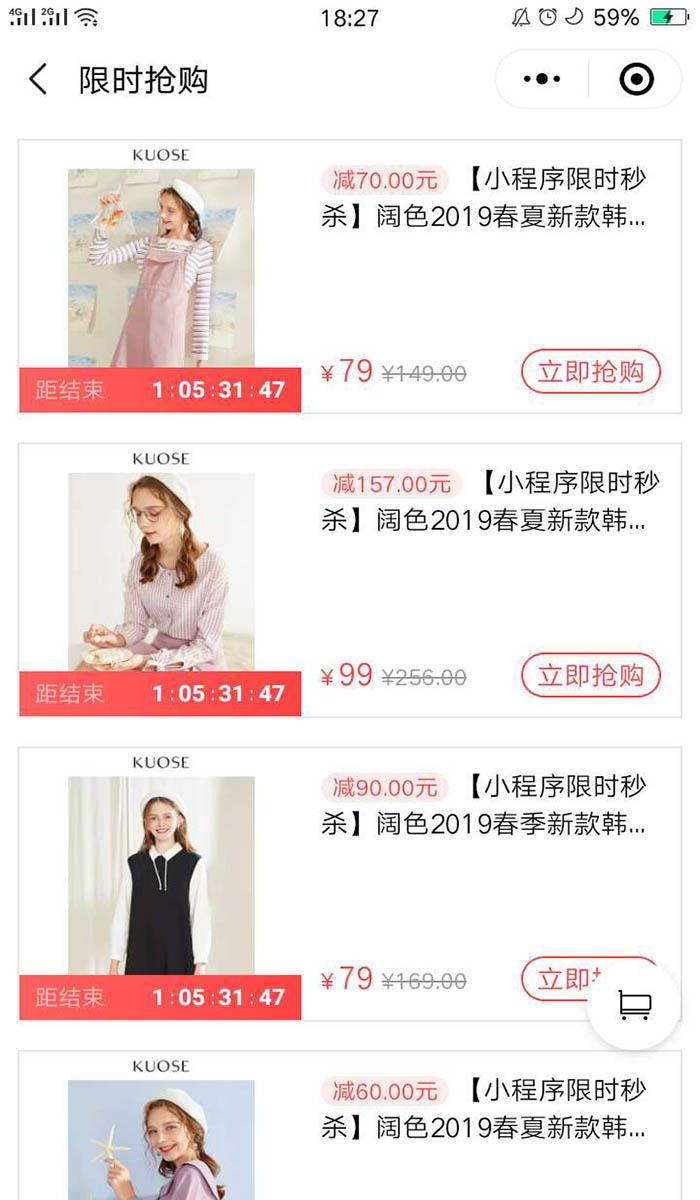The width and height of the screenshot is (700, 1200).
Task: Open the mini program three-dot menu
Action: coord(542,79)
